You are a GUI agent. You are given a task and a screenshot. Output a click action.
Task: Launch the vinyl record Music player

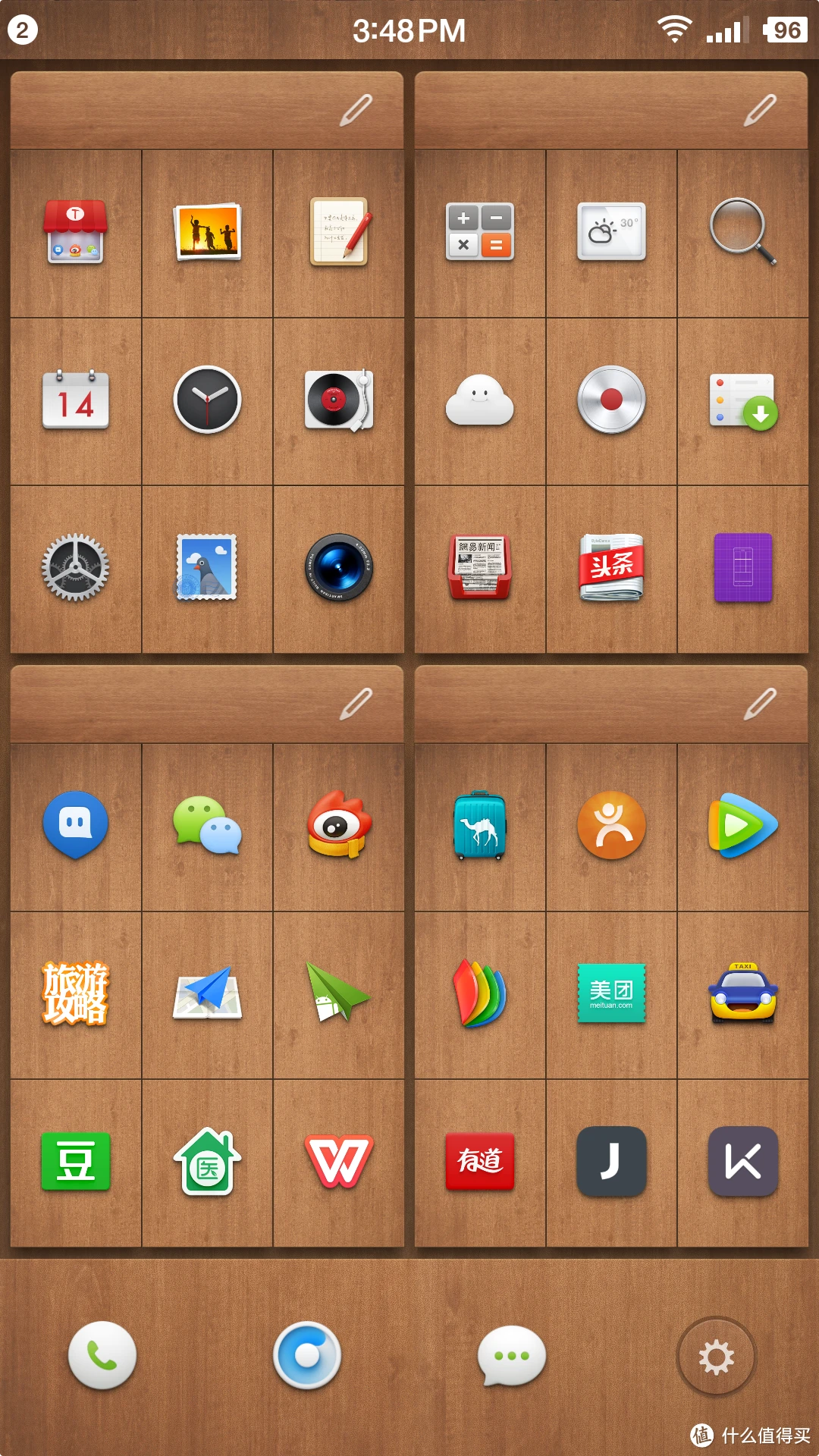(x=338, y=400)
